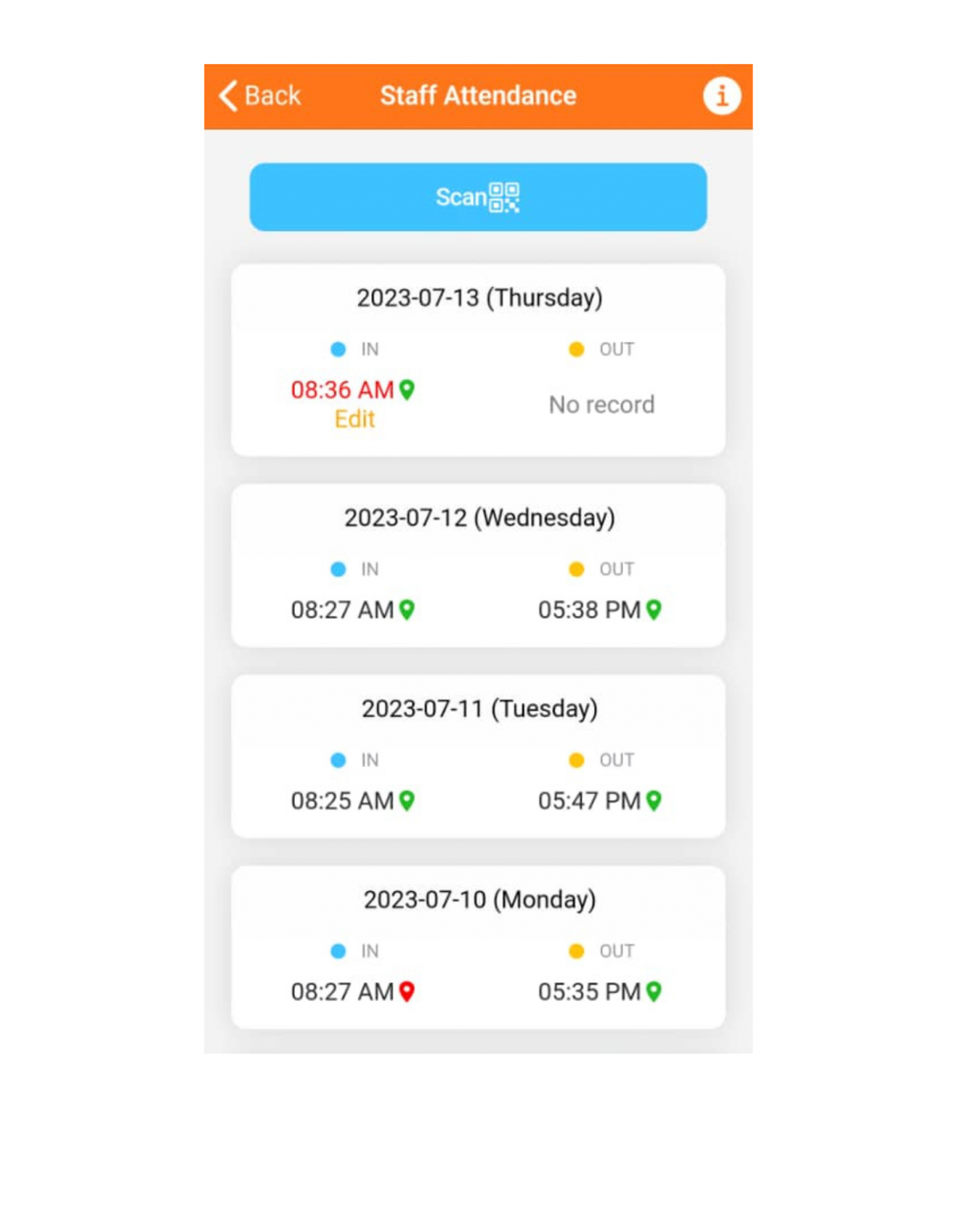This screenshot has height=1232, width=958.
Task: Open Monday 05:35 PM location pin
Action: 654,991
